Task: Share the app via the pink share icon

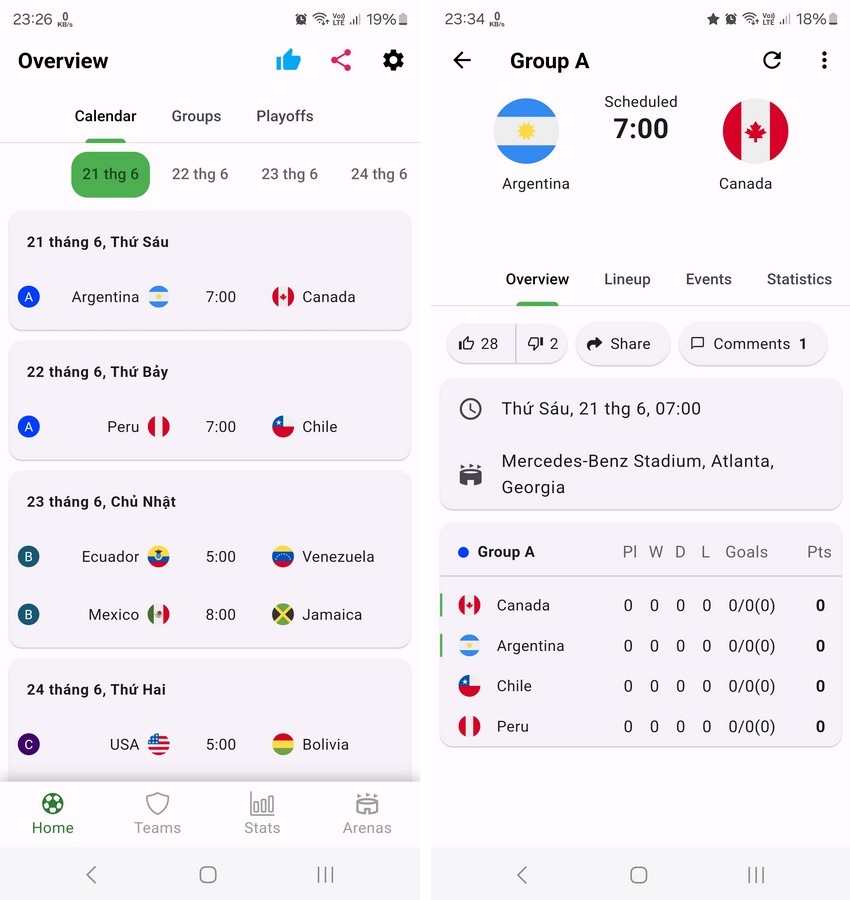Action: [x=341, y=61]
